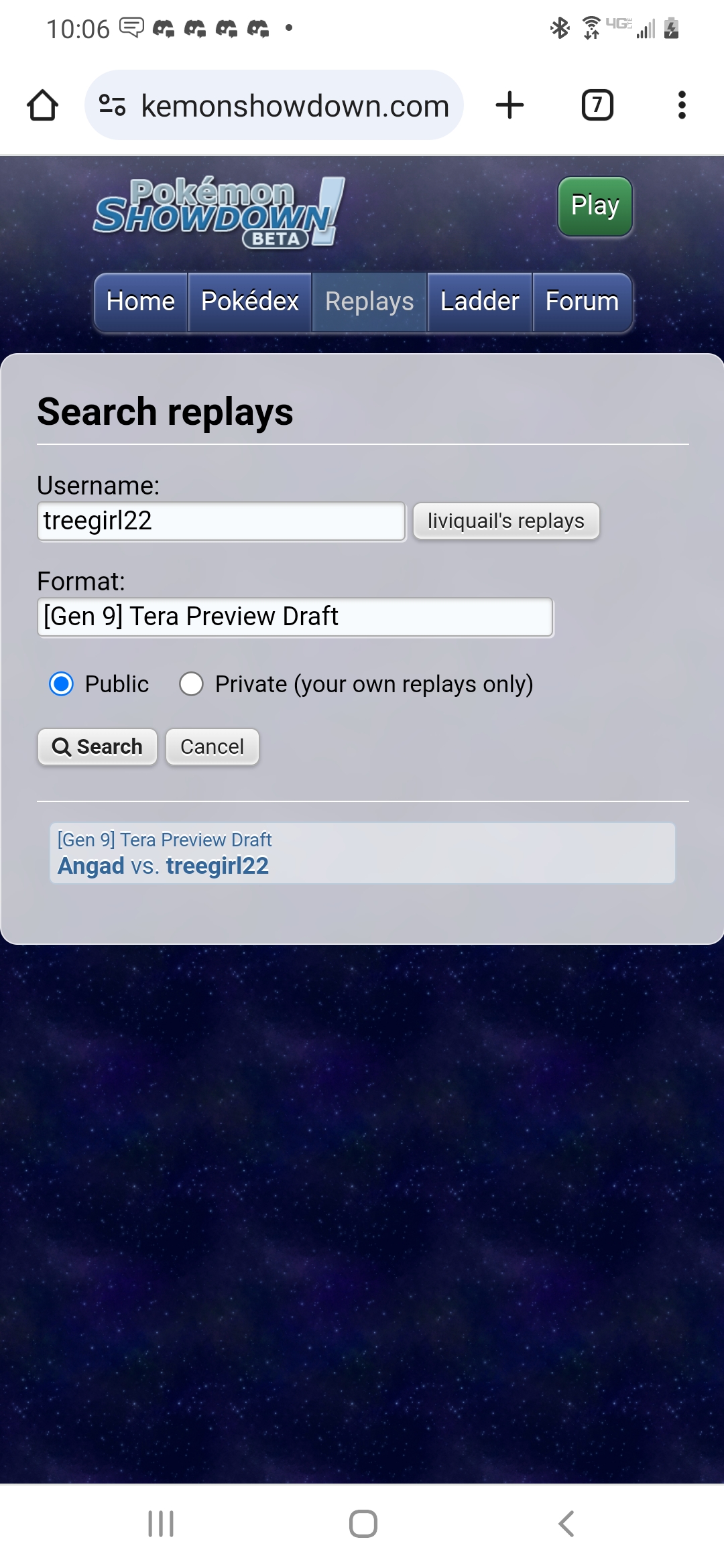Open a new browser tab
The height and width of the screenshot is (1568, 724).
coord(509,105)
